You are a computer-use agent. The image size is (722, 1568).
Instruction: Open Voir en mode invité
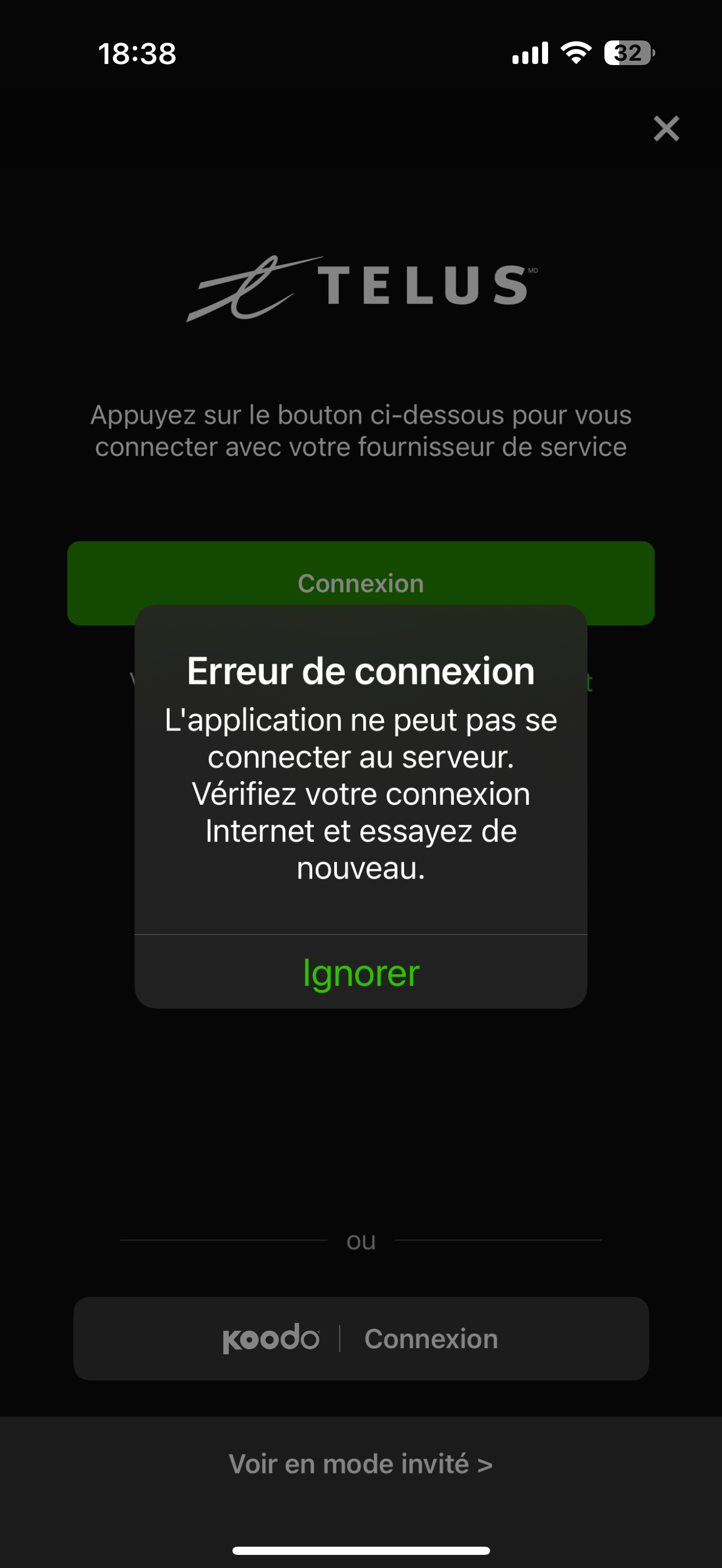pos(360,1464)
